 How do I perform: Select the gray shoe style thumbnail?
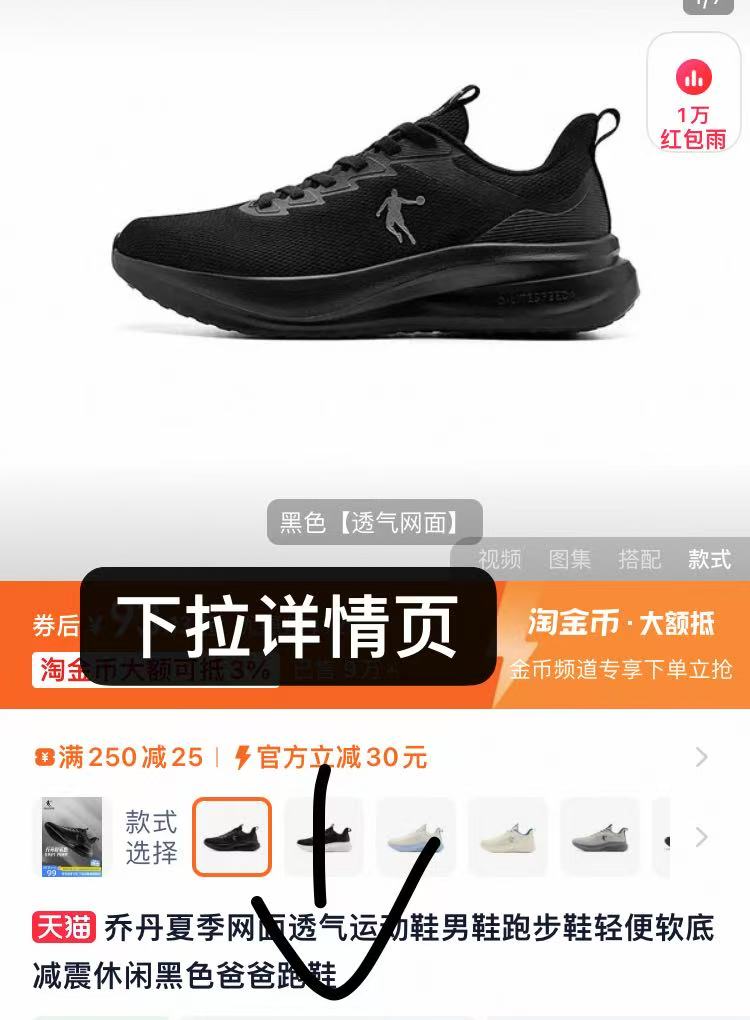pos(600,837)
